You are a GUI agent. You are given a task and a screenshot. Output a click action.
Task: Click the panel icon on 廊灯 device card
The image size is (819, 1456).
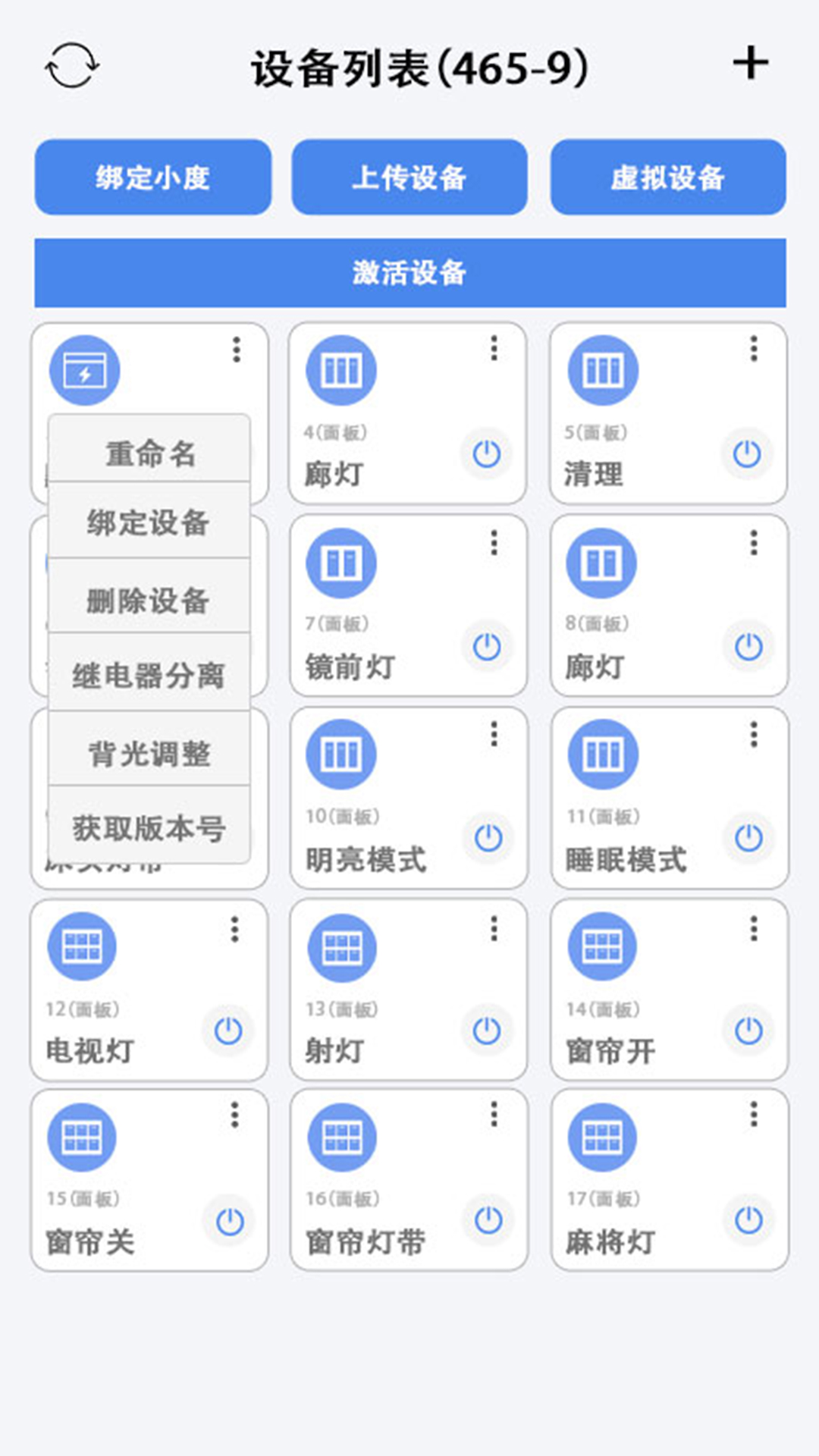coord(341,369)
